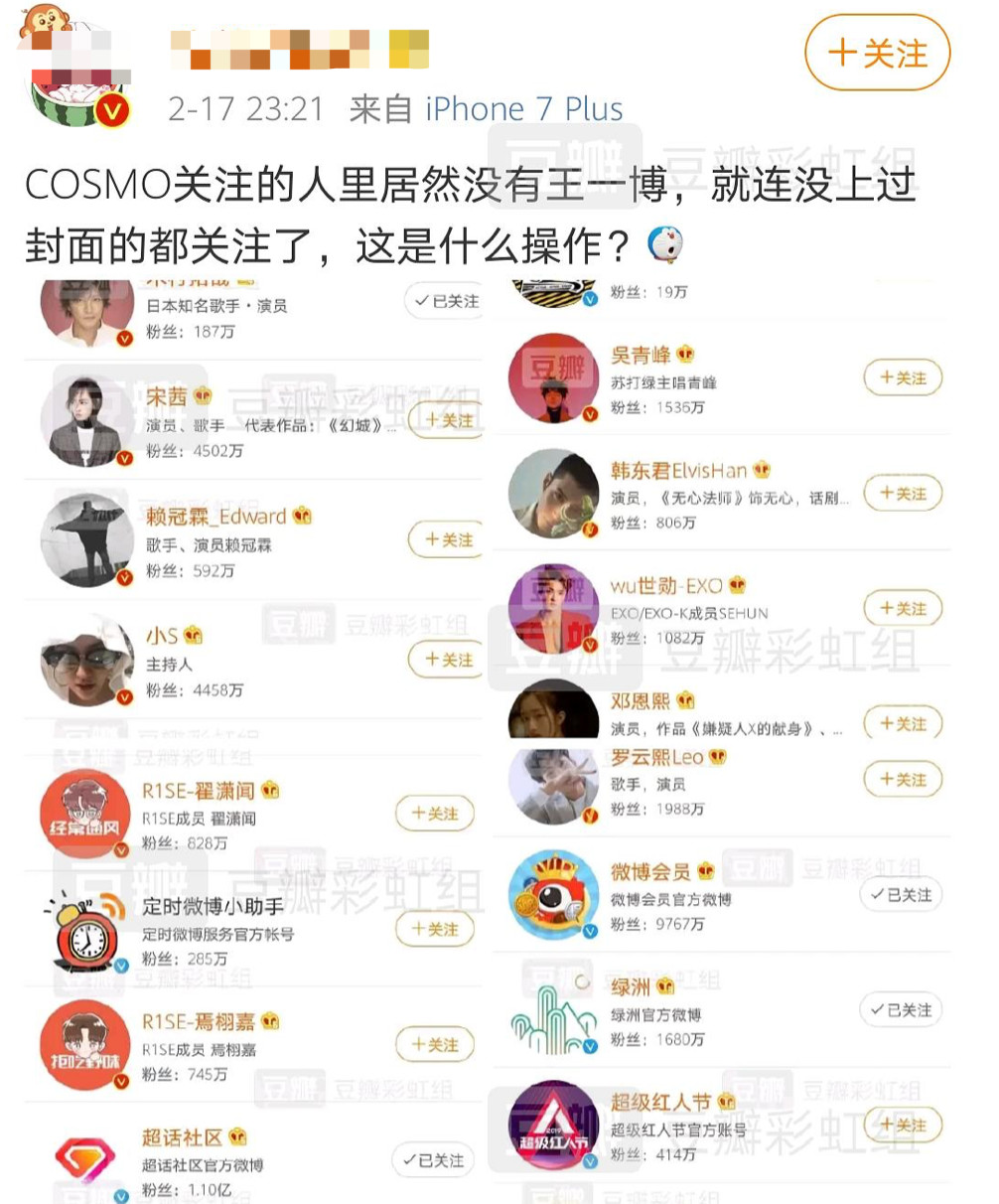The image size is (999, 1204).
Task: Follow the post author with +关注
Action: coord(877,54)
